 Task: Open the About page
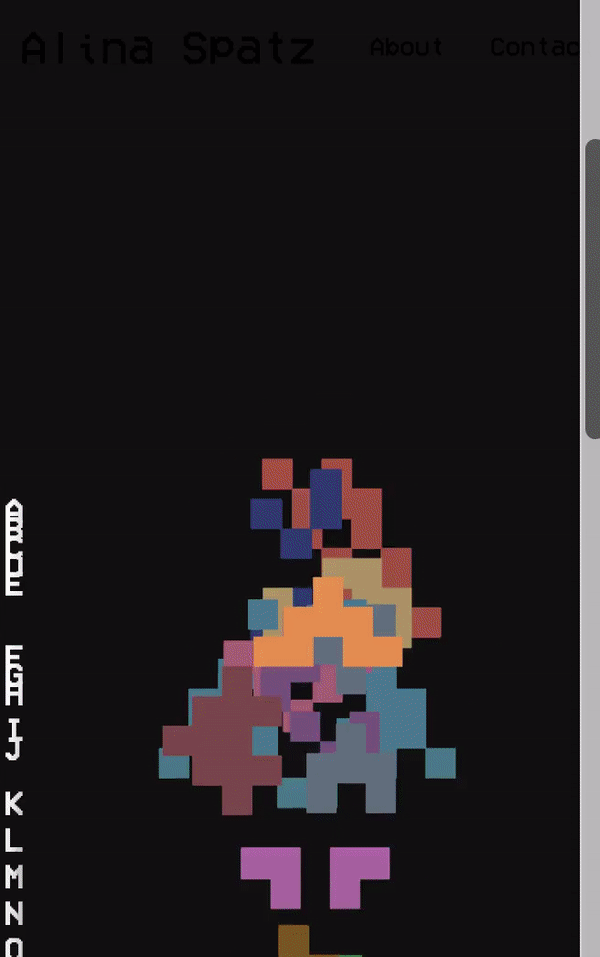click(x=406, y=47)
